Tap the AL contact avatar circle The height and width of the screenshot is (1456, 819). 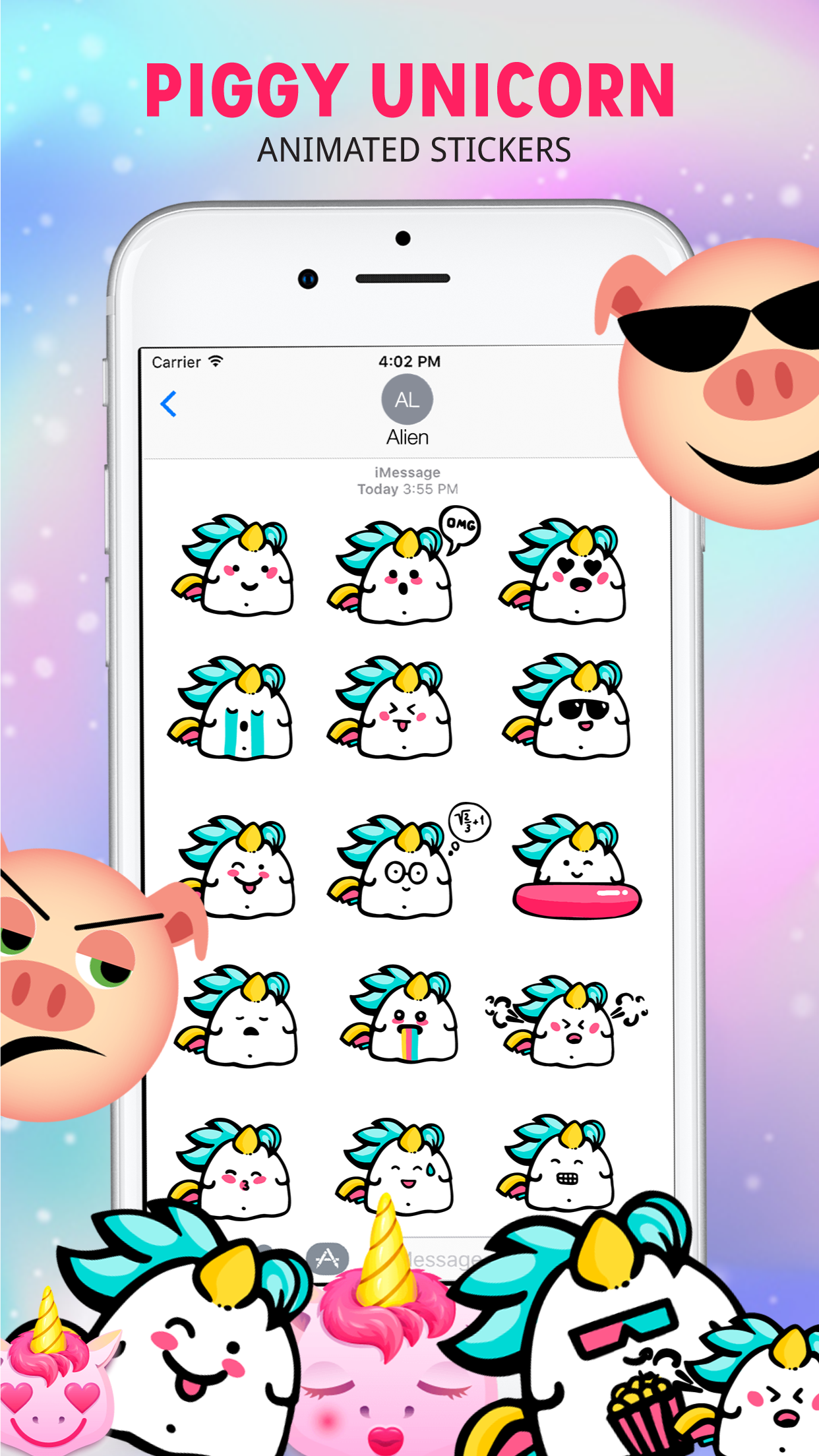pos(407,398)
